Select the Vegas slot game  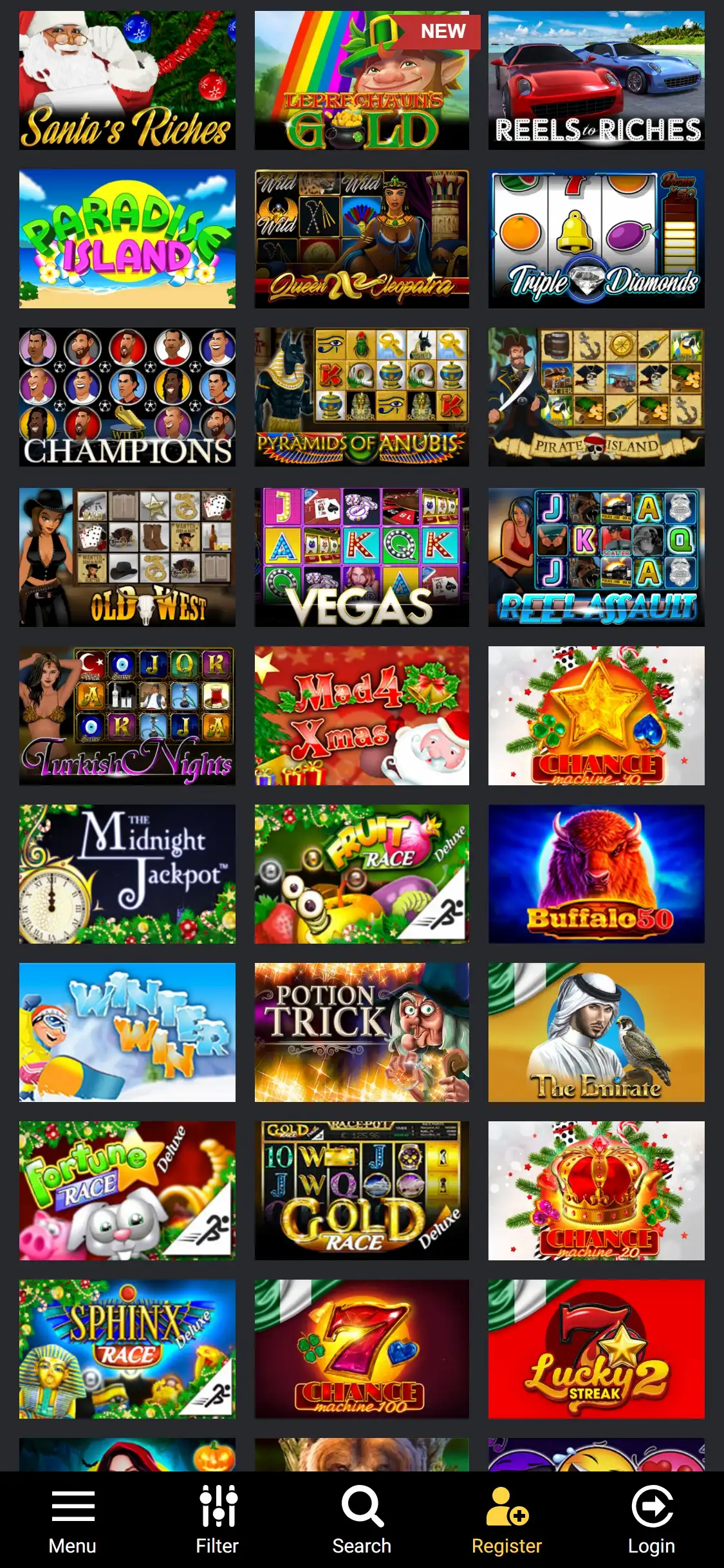(x=362, y=557)
